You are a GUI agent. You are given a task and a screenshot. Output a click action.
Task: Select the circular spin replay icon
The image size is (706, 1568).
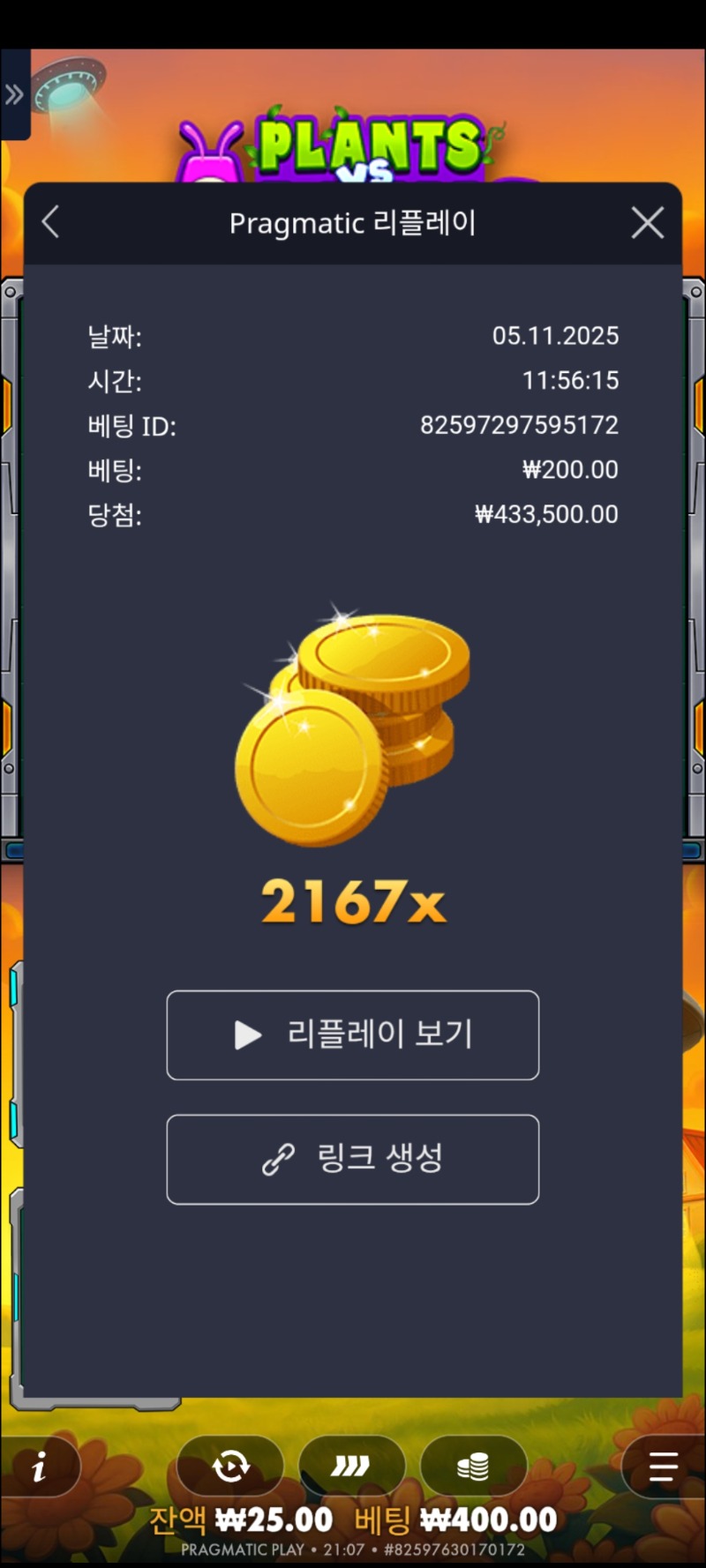pos(231,1466)
